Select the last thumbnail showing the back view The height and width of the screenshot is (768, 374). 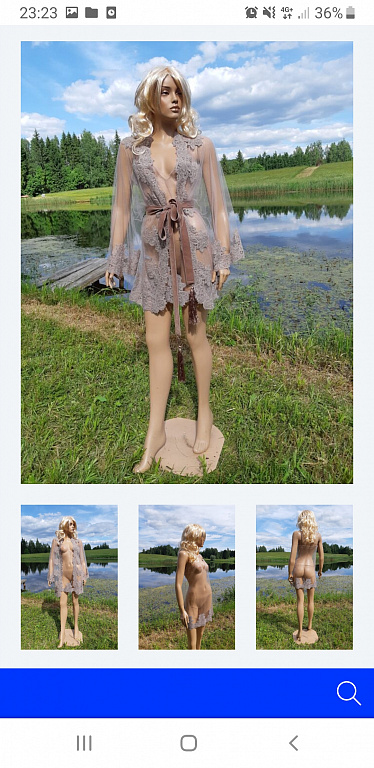click(304, 577)
